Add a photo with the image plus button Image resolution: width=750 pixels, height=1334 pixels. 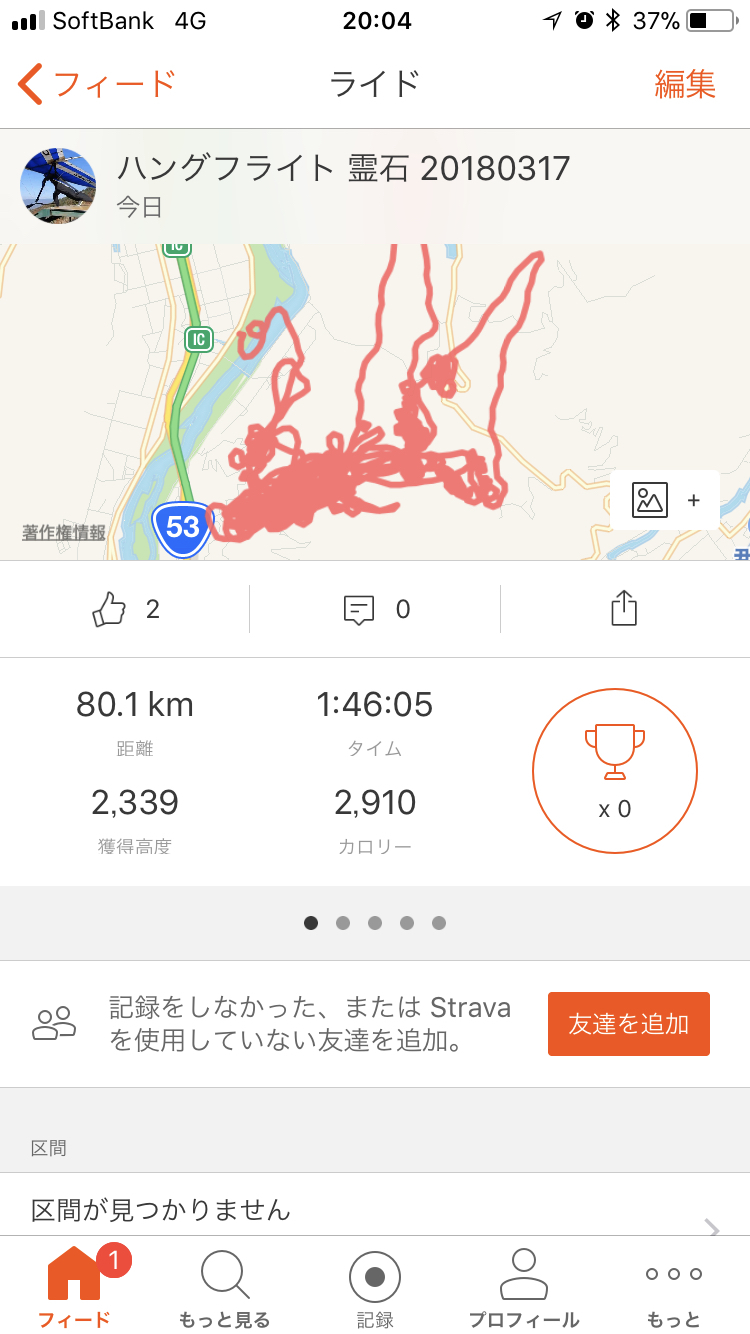(665, 499)
